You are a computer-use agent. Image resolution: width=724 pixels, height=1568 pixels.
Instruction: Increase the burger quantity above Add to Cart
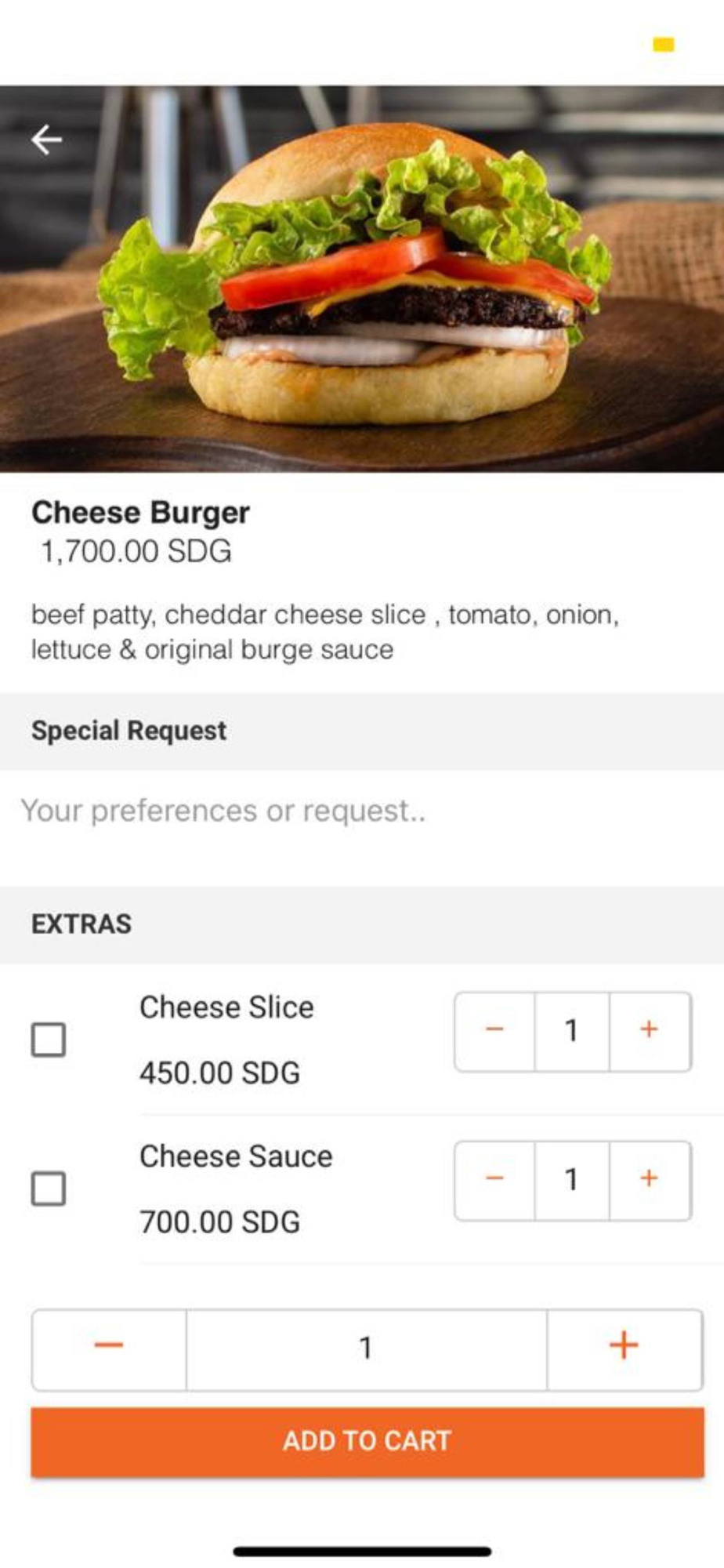[x=624, y=1346]
